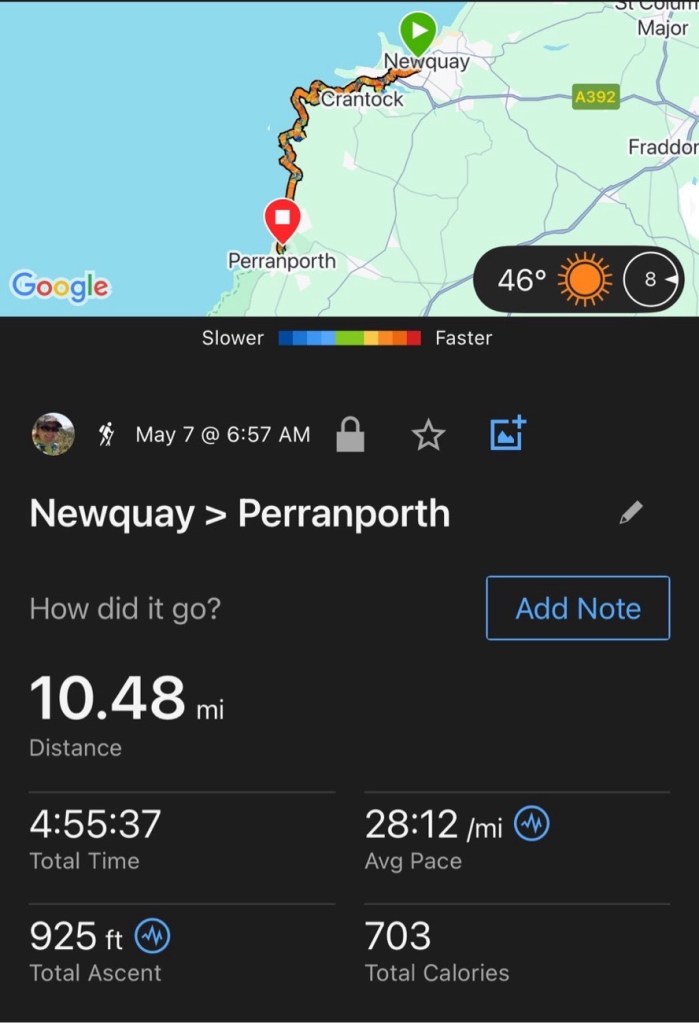Open the profile avatar photo

[x=54, y=434]
